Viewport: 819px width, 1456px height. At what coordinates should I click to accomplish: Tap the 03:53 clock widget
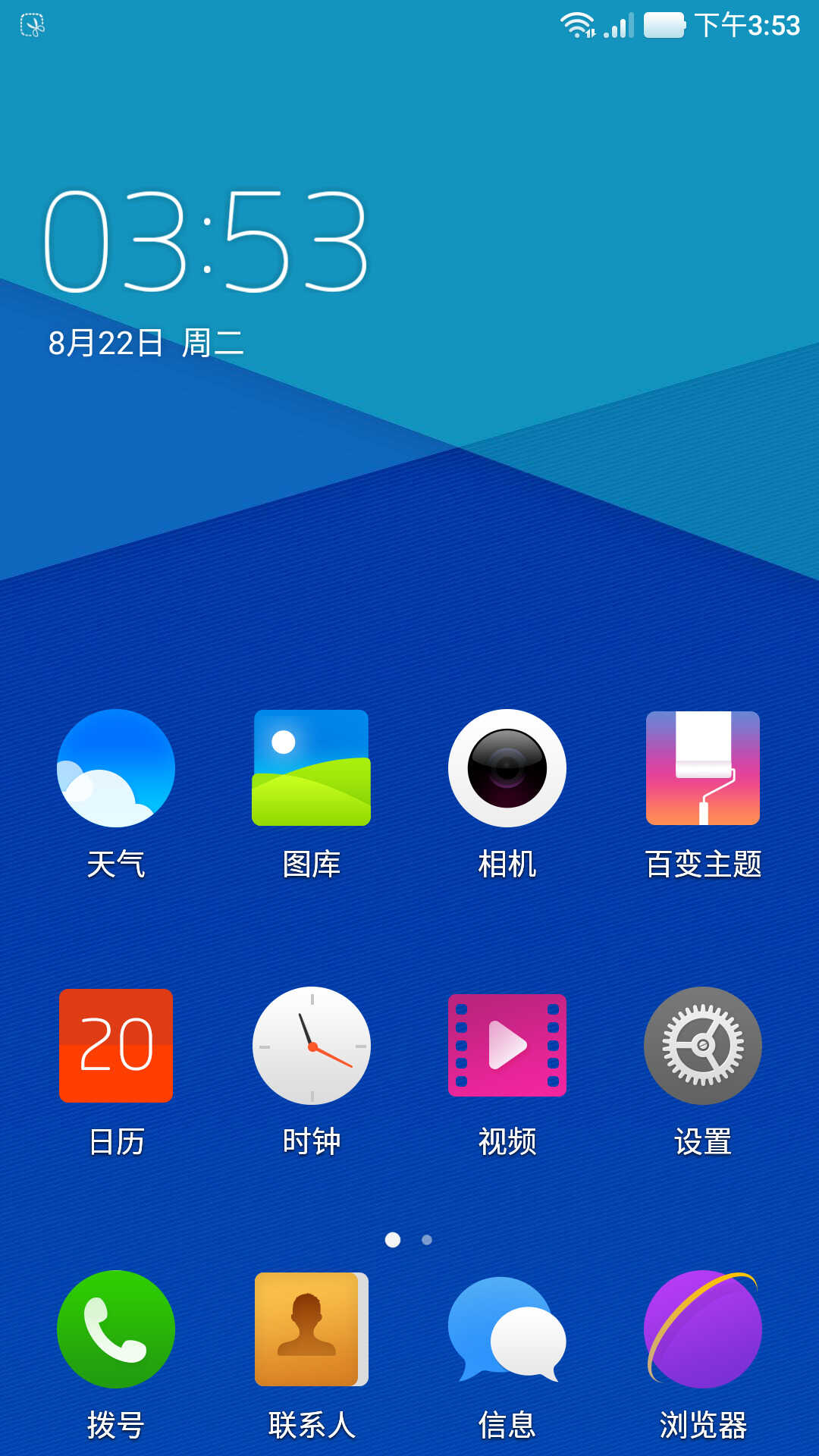click(206, 241)
